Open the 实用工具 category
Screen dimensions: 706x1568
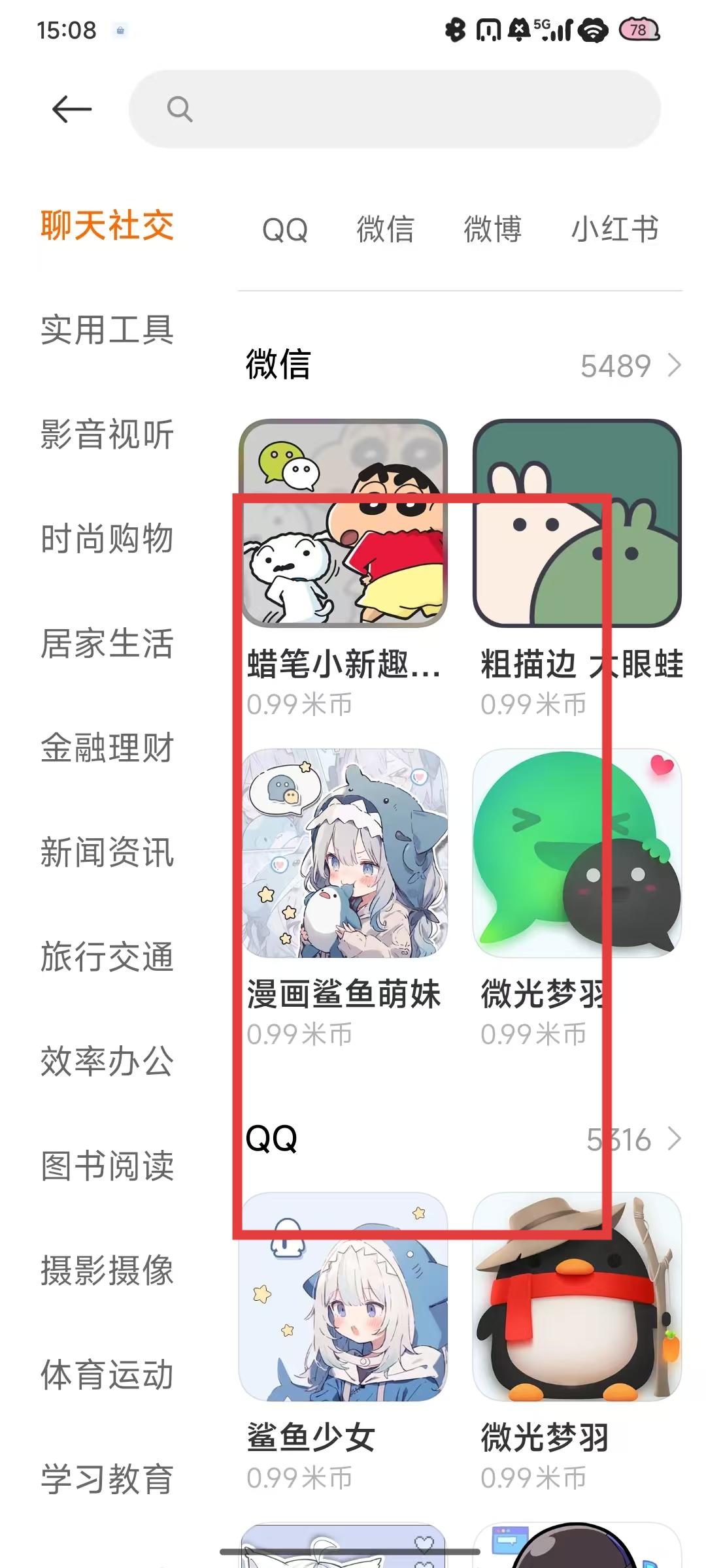tap(107, 330)
